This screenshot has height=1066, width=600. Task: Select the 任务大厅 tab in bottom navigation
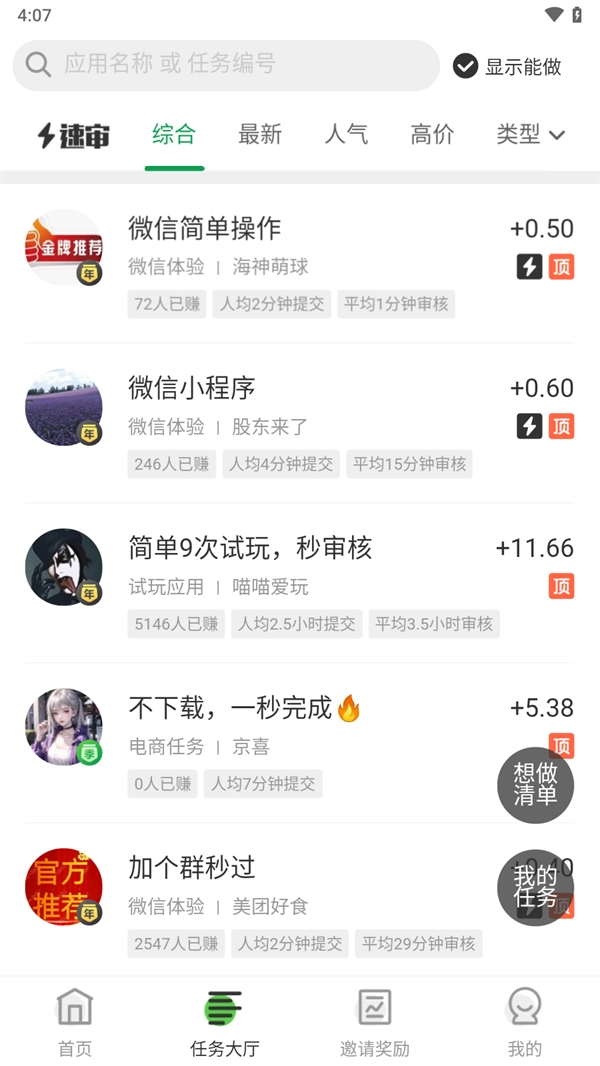tap(225, 1022)
